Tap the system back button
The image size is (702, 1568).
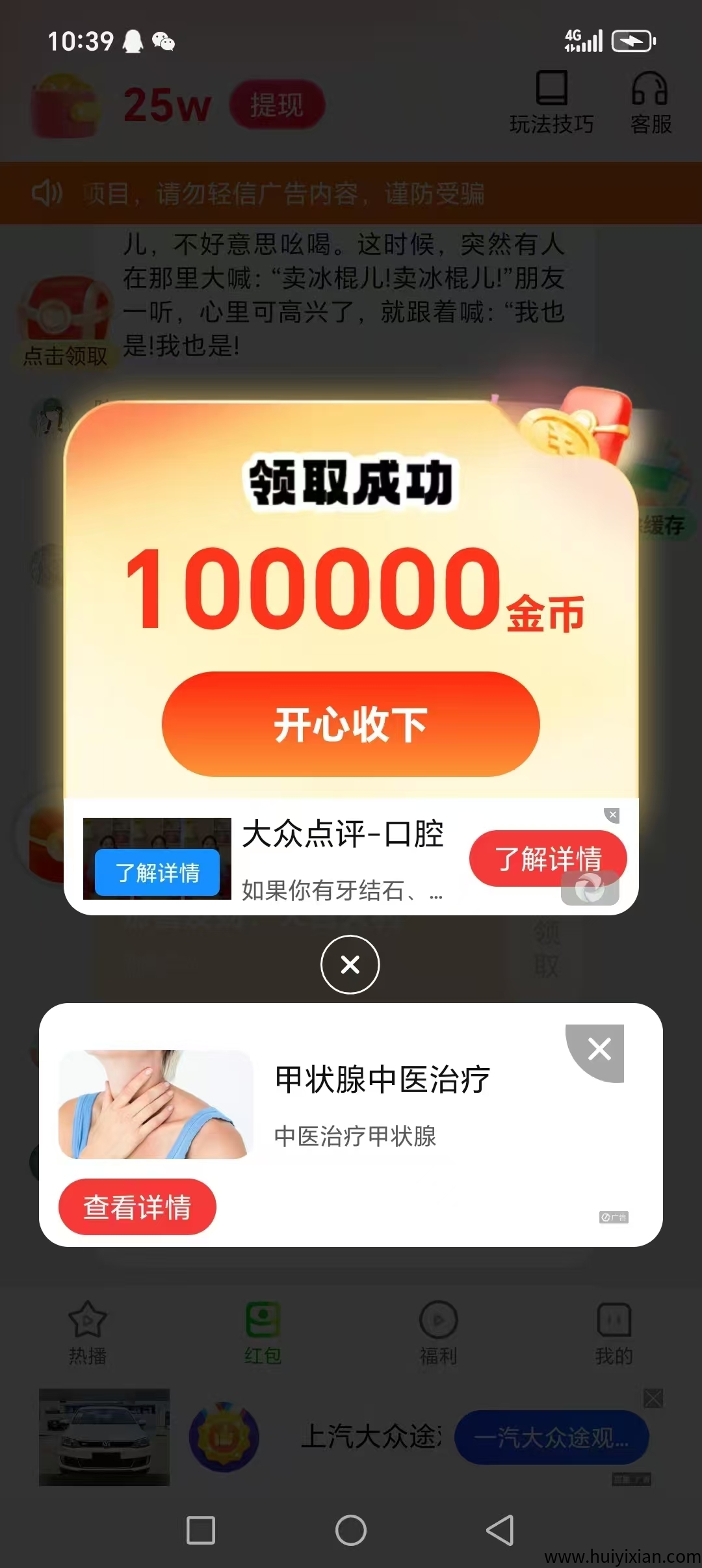pos(500,1530)
